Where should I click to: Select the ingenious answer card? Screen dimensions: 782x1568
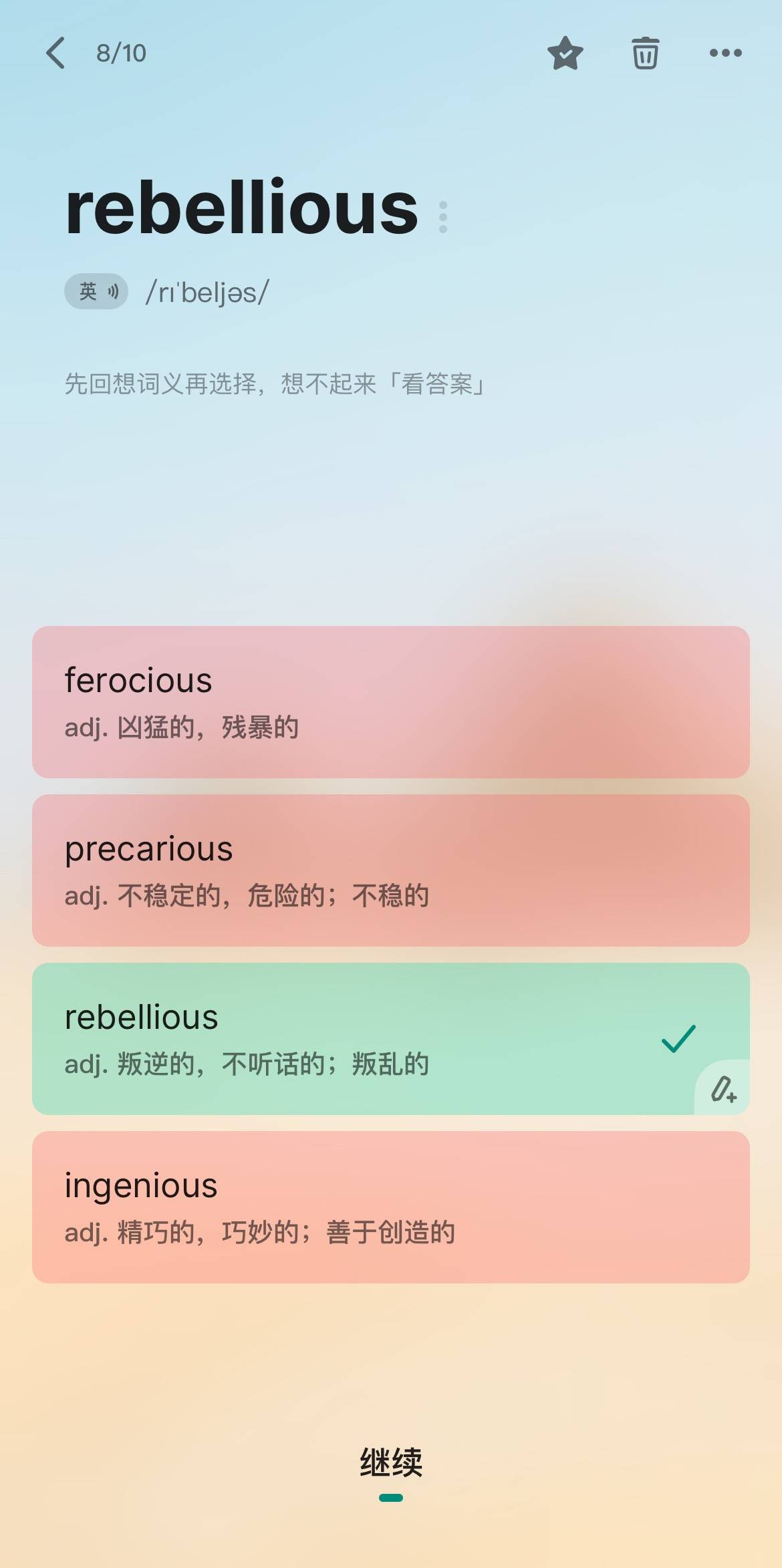391,1207
